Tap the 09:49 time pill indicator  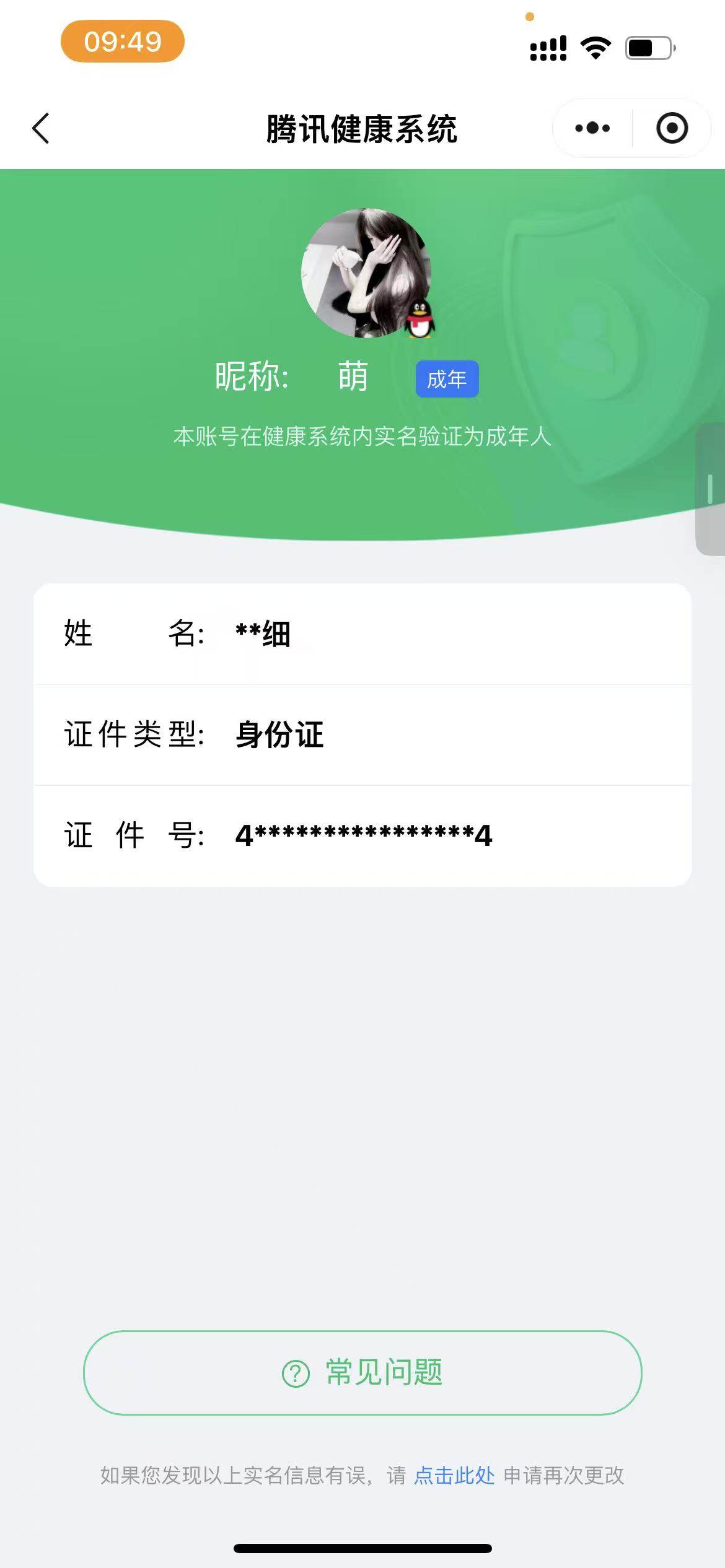point(122,41)
